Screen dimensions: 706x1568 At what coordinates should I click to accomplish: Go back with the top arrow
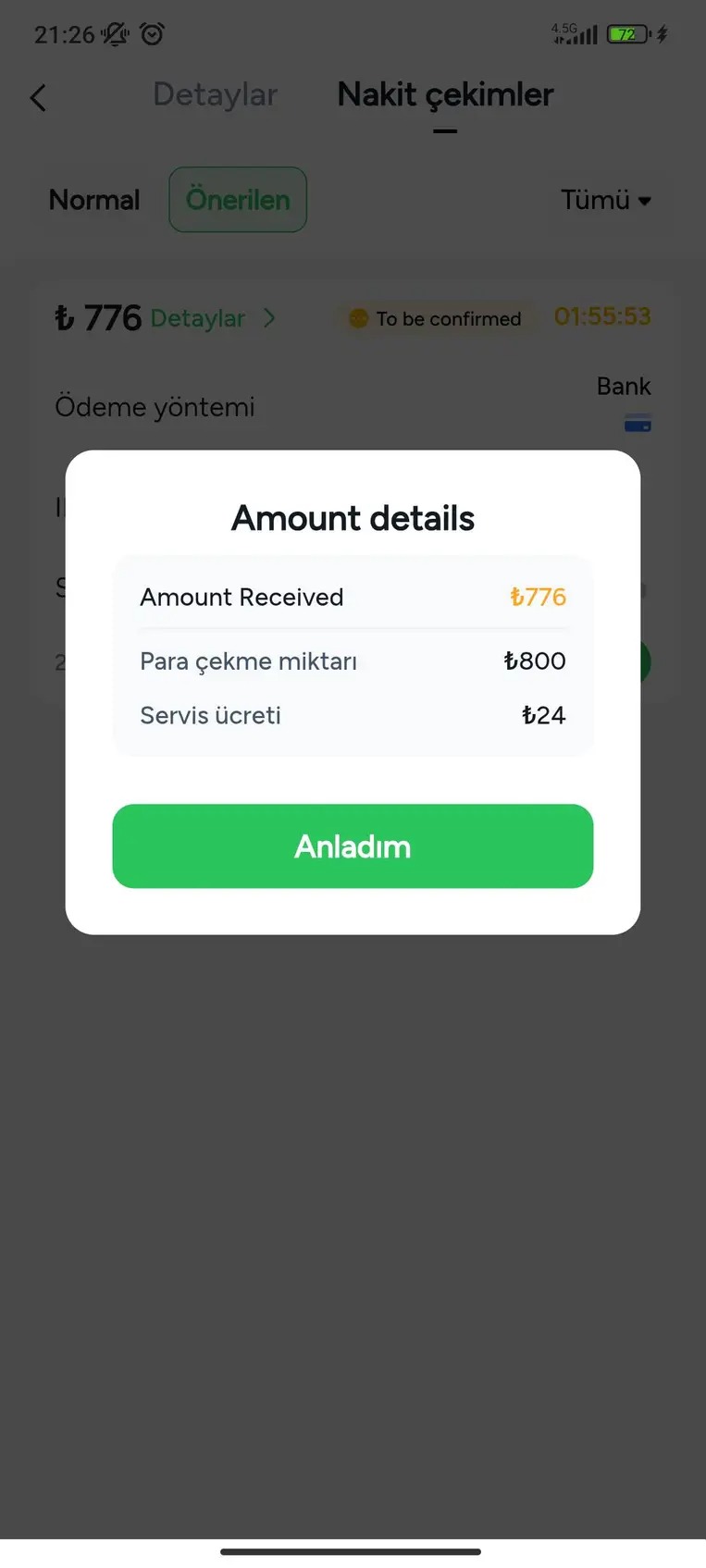(38, 97)
